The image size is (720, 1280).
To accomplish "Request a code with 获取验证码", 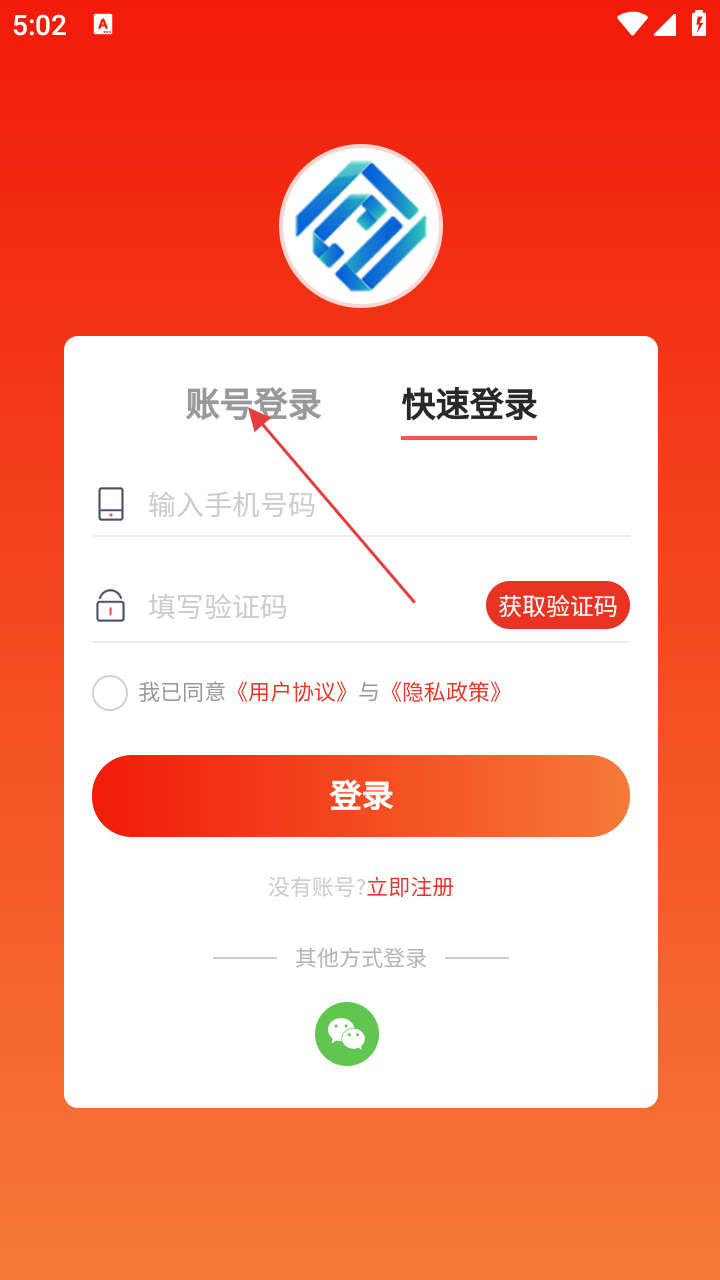I will (557, 606).
